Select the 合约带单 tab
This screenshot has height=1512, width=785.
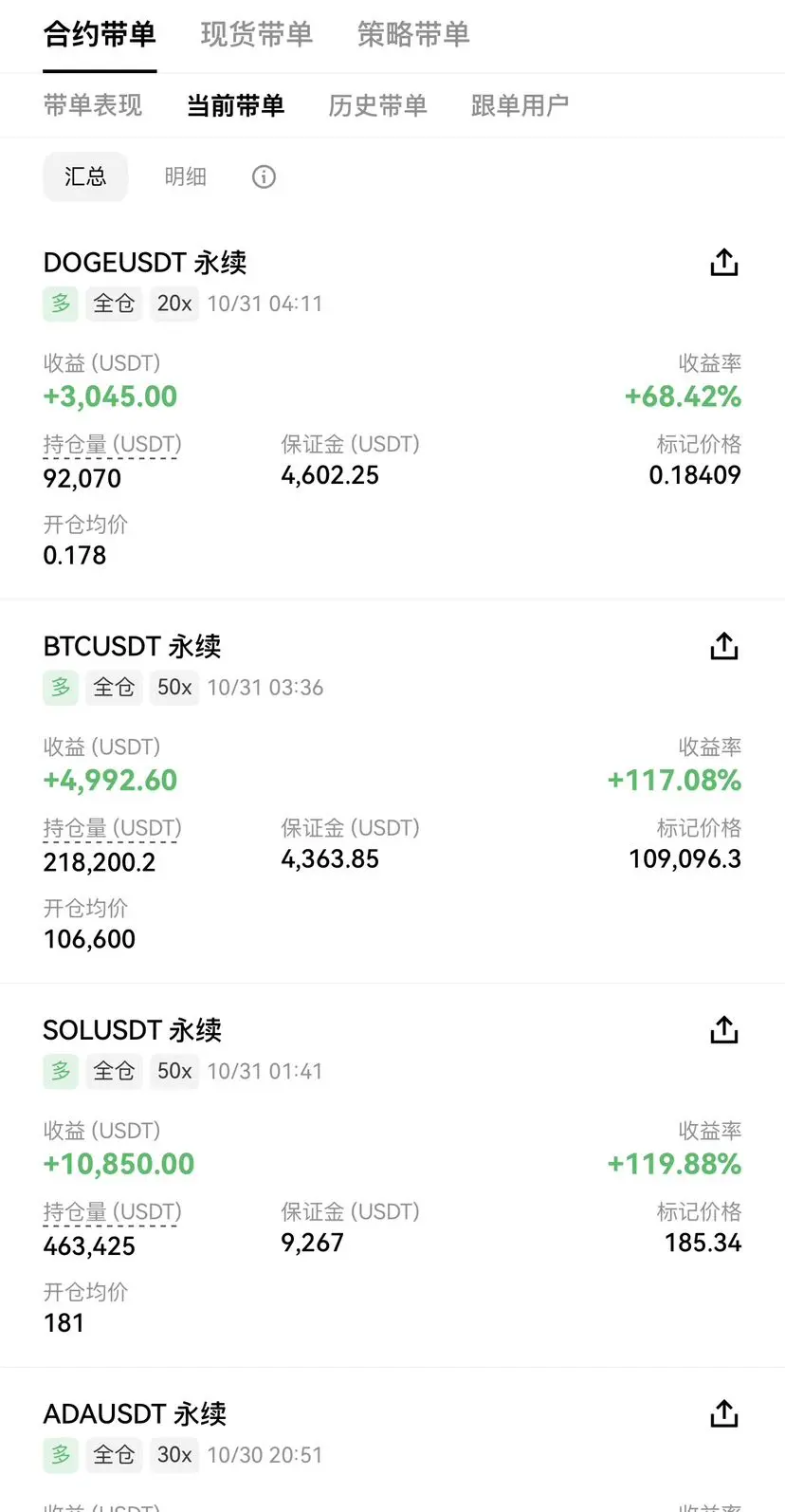100,35
